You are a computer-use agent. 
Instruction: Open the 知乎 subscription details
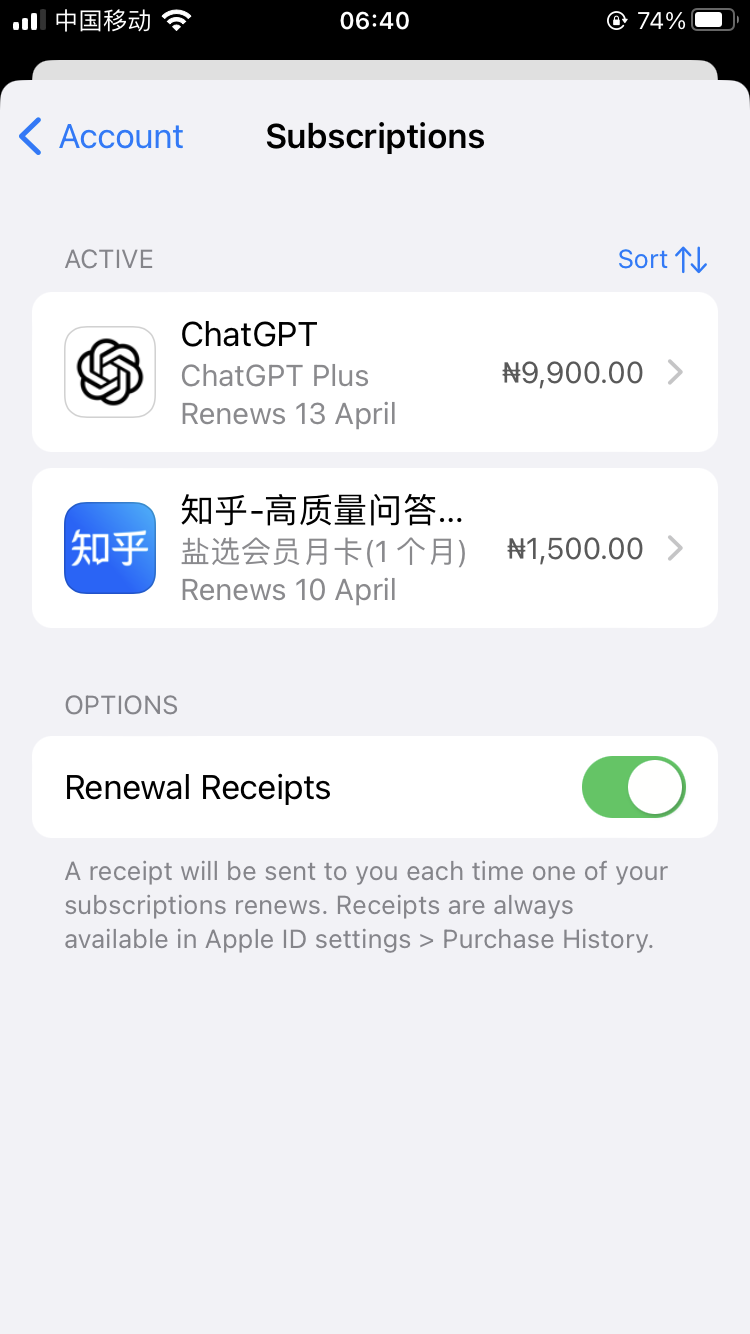[x=375, y=548]
